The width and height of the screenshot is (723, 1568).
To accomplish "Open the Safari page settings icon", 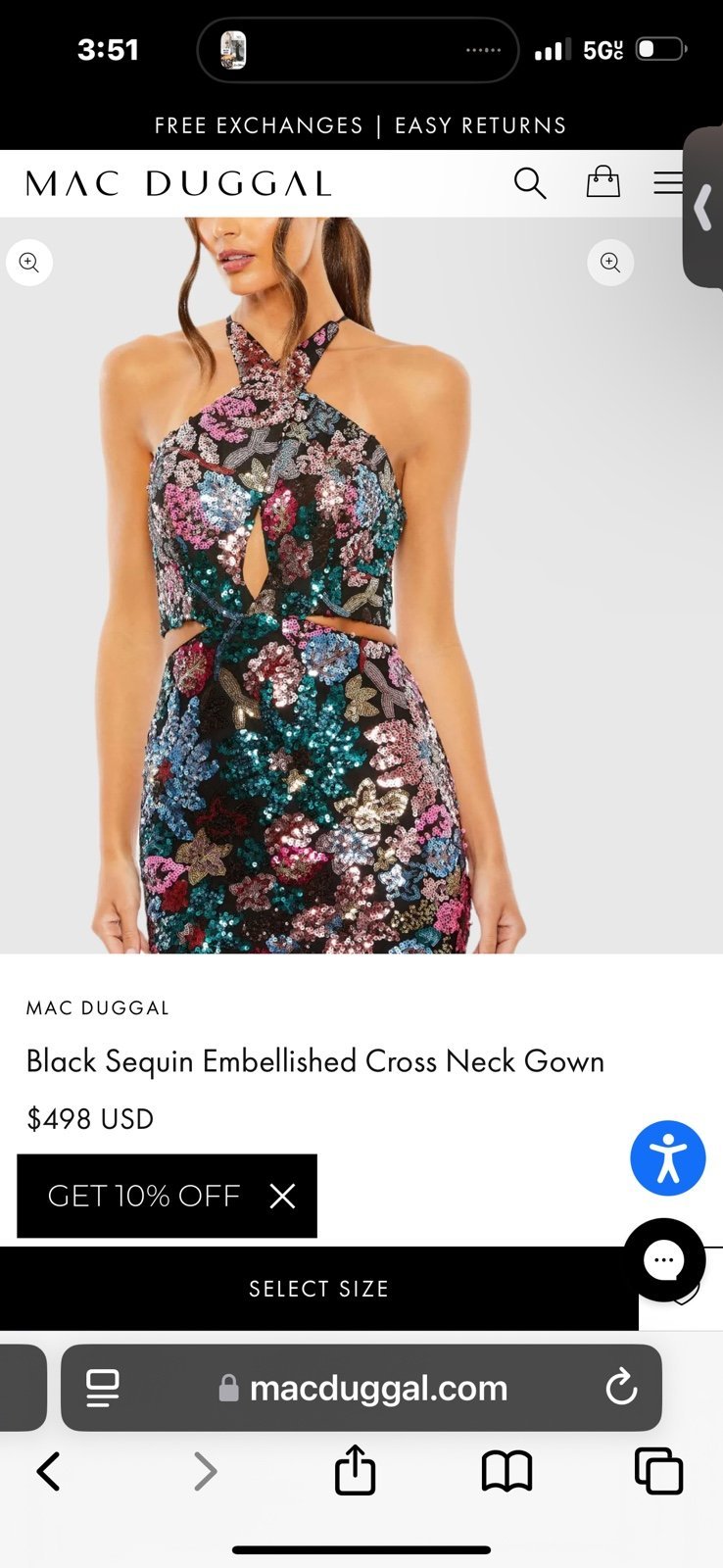I will [103, 1388].
